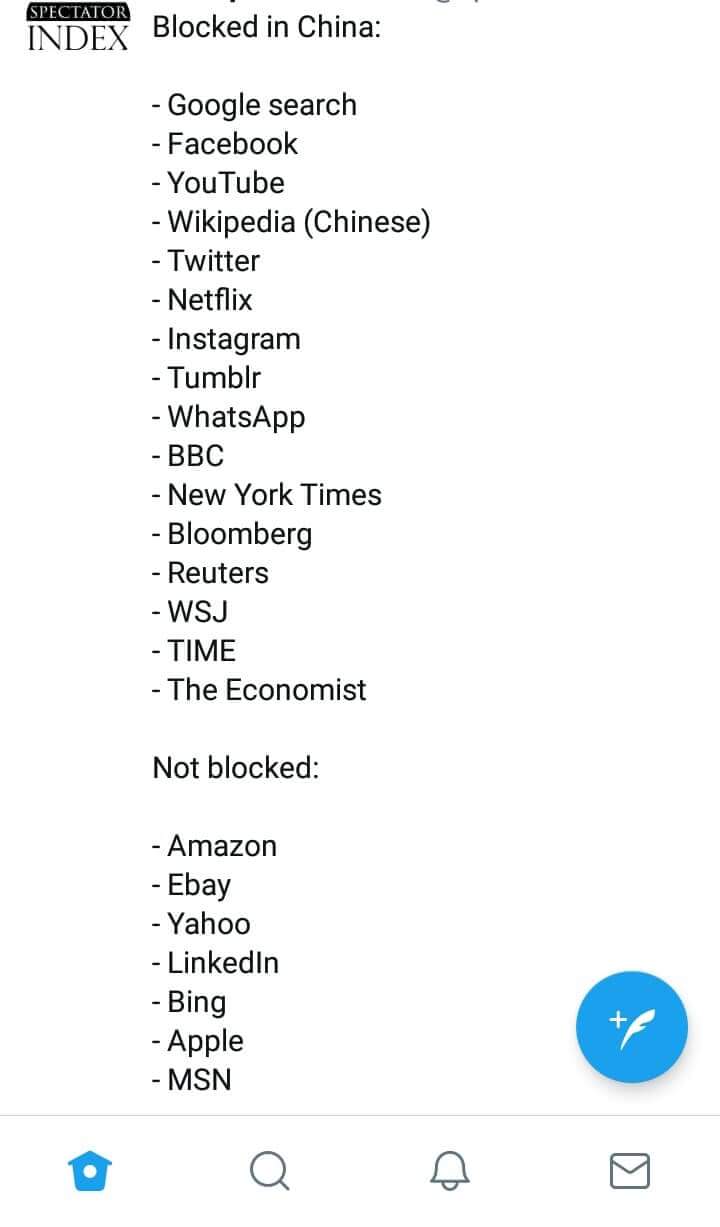720x1227 pixels.
Task: Open the notifications bell tab
Action: coord(449,1170)
